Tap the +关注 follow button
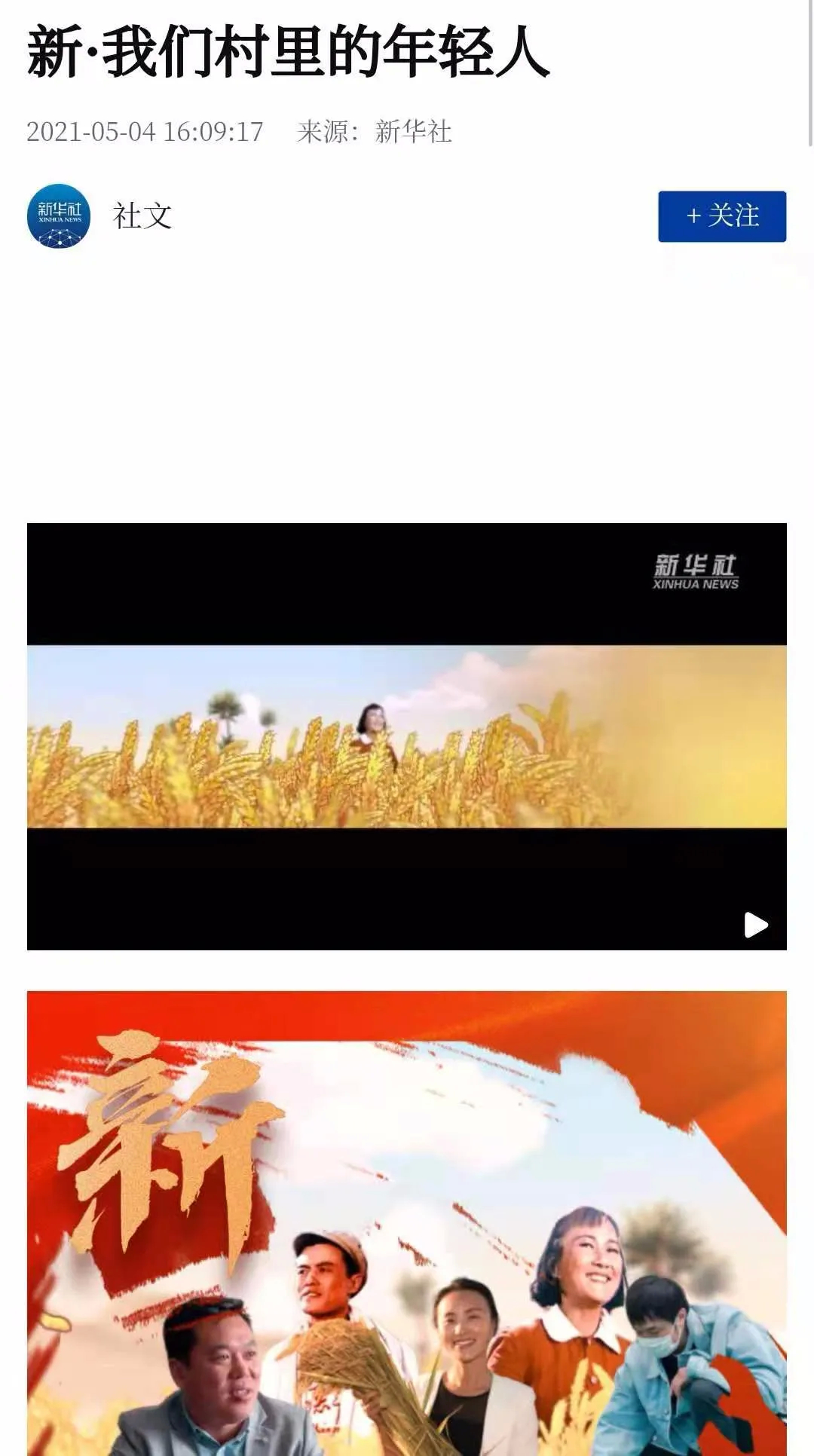814x1456 pixels. [x=721, y=216]
